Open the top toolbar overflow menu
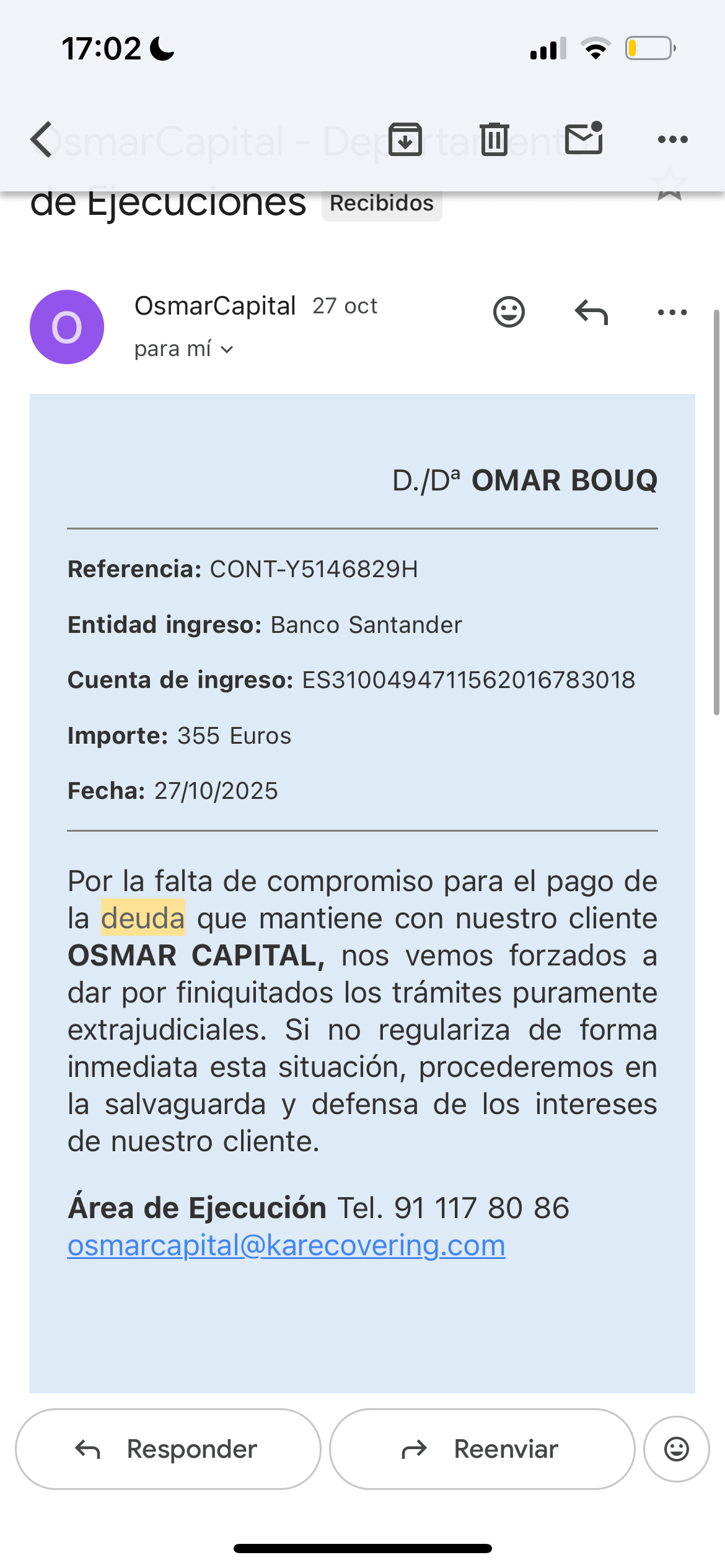 672,139
